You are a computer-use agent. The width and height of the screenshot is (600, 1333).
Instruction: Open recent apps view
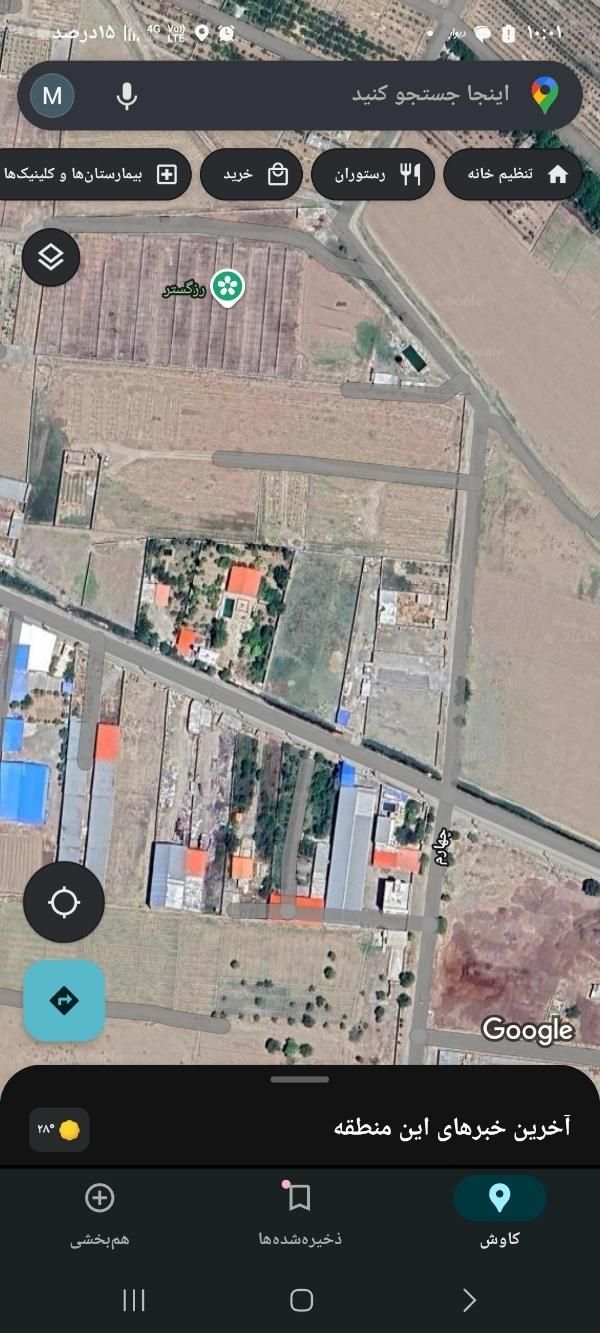point(133,1299)
